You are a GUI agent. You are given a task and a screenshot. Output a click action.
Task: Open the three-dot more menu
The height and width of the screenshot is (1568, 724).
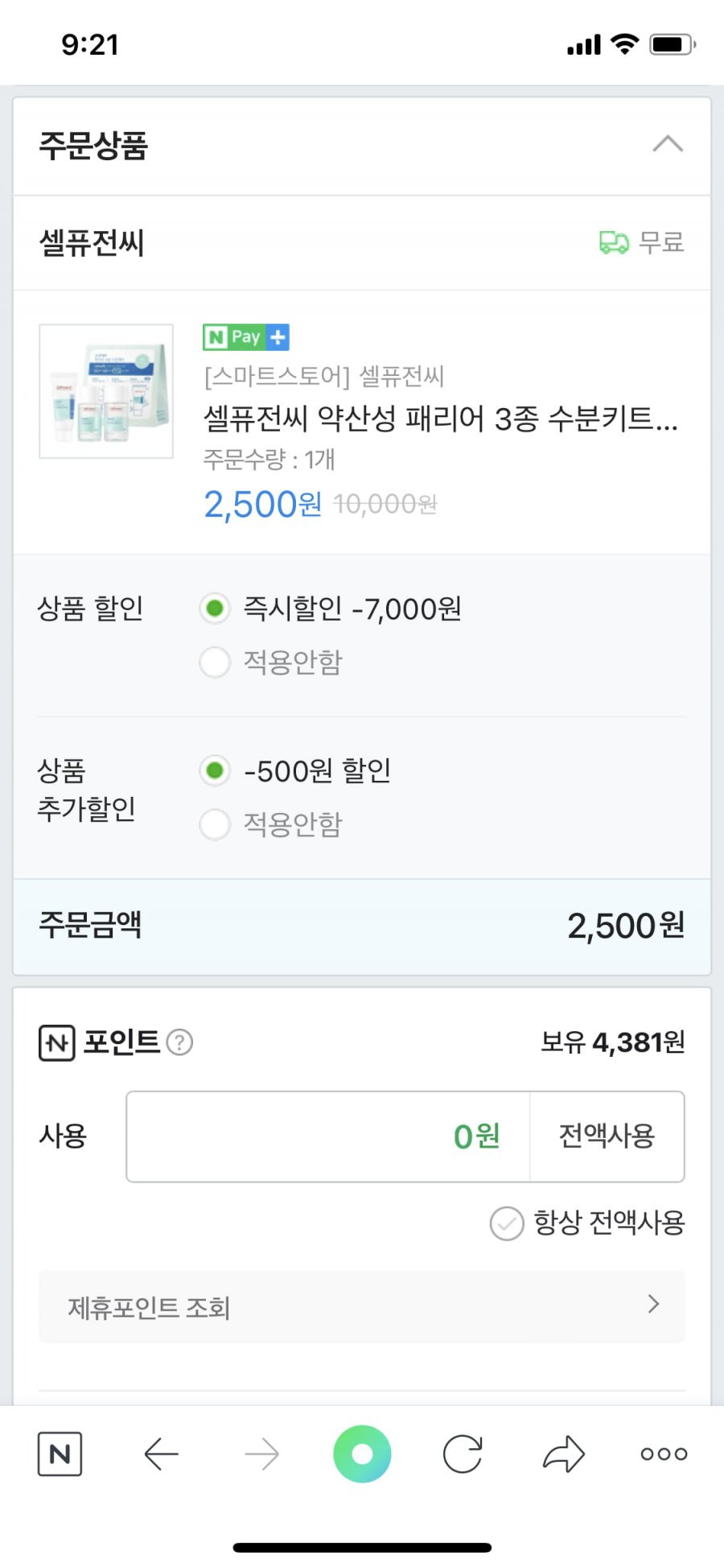(664, 1454)
